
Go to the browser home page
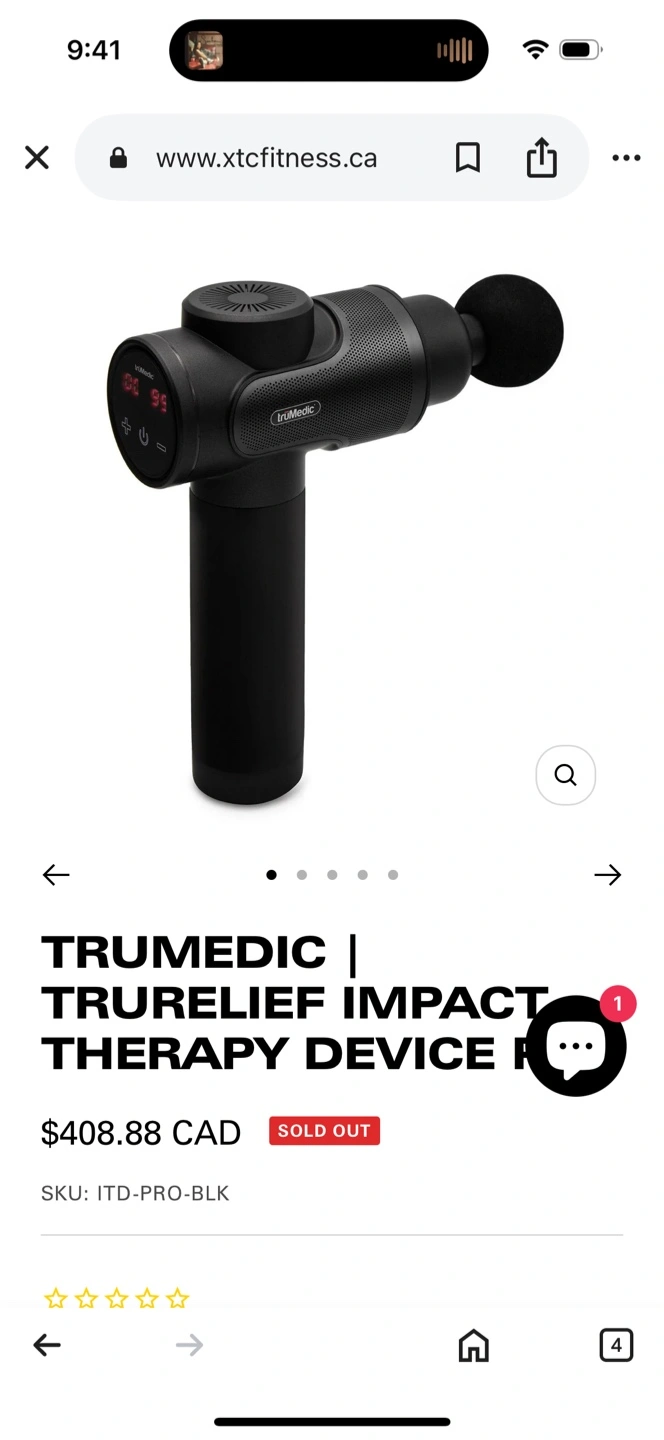pos(473,1346)
